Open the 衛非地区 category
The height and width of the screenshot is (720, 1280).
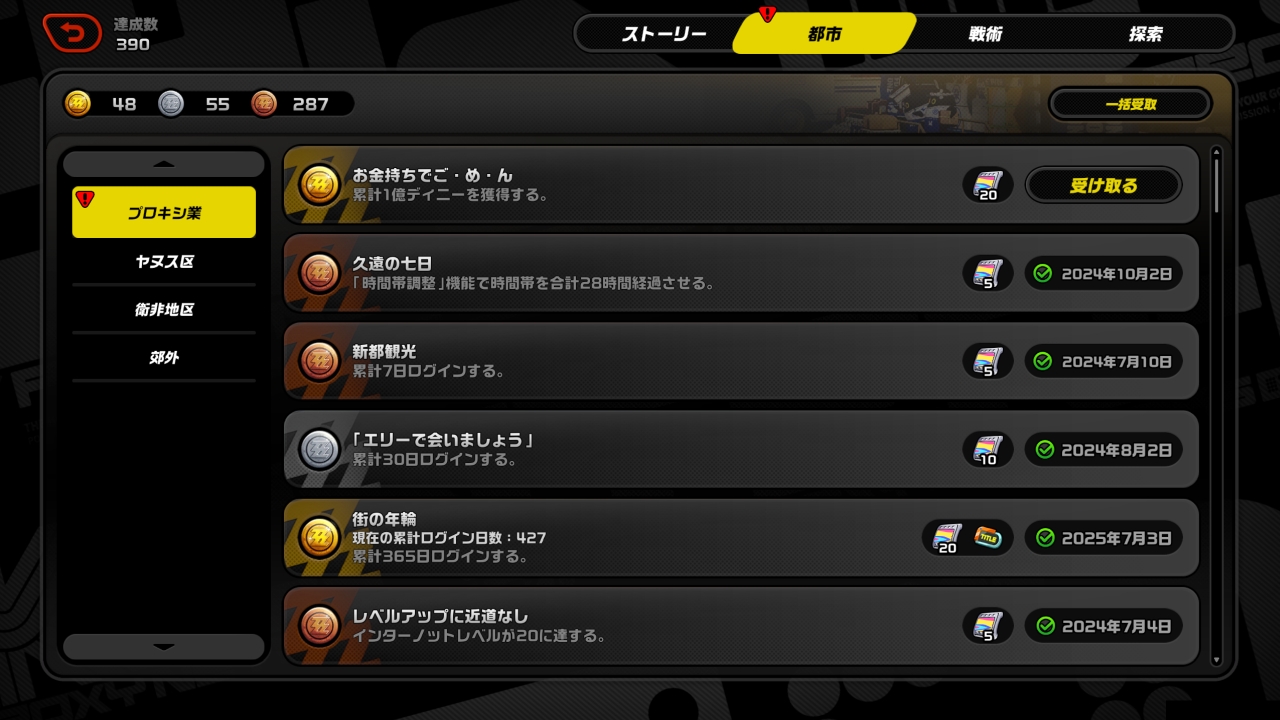tap(164, 310)
